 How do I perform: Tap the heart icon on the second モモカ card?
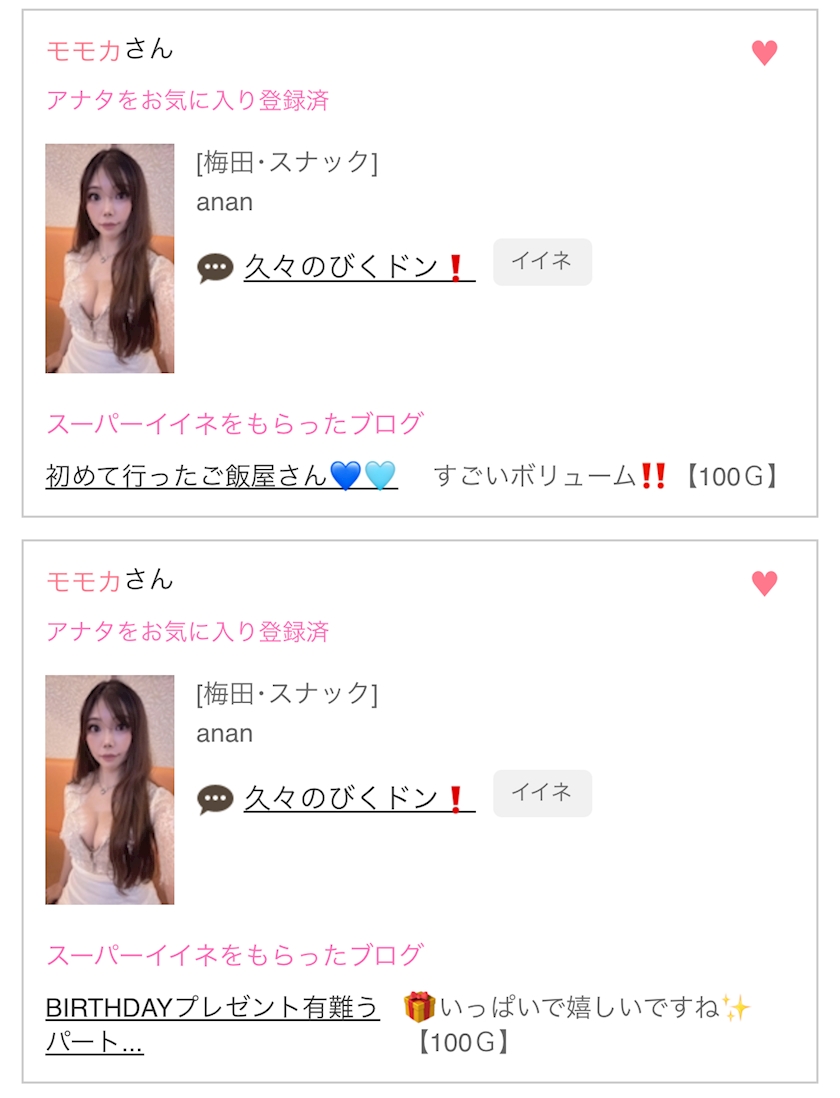click(x=764, y=583)
